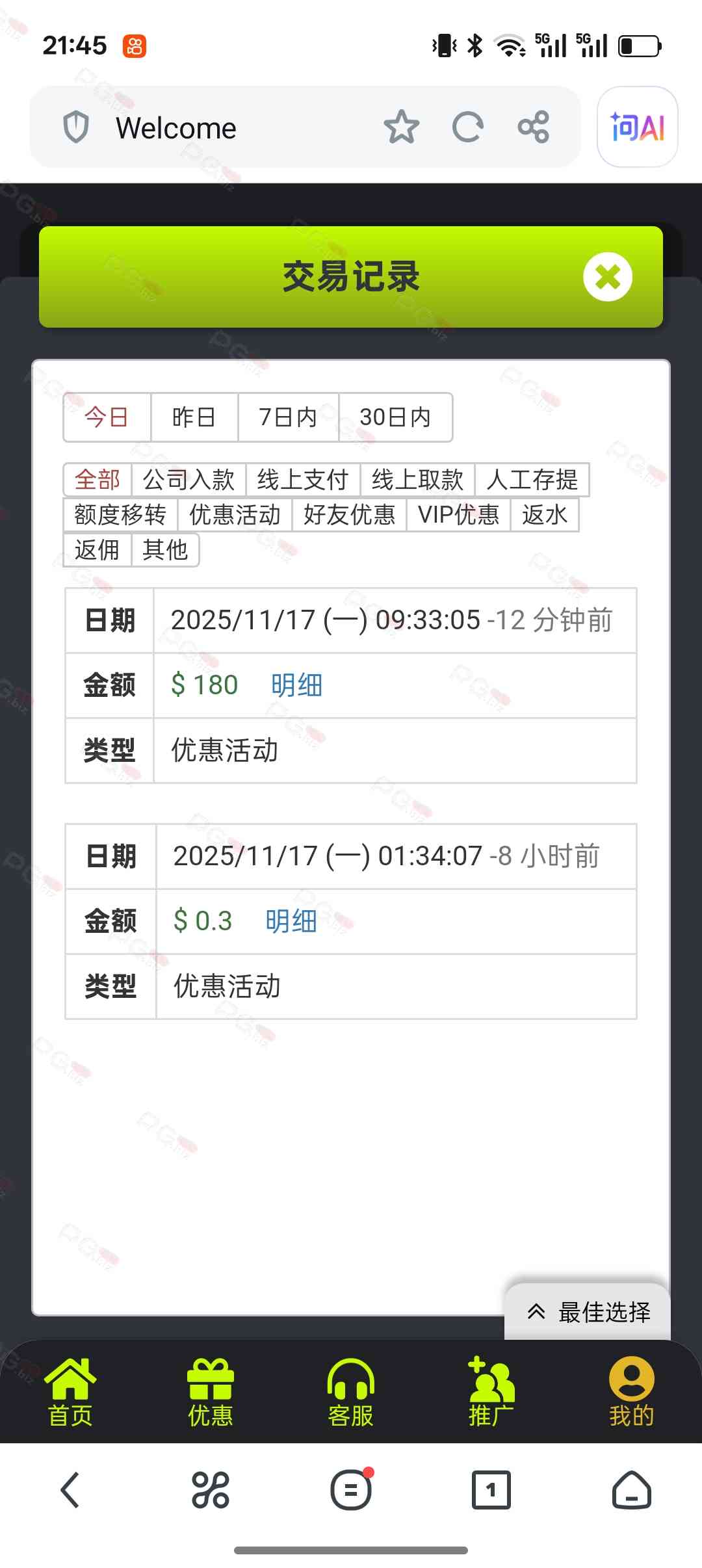Filter by 线上取款
The width and height of the screenshot is (702, 1568).
[x=417, y=480]
